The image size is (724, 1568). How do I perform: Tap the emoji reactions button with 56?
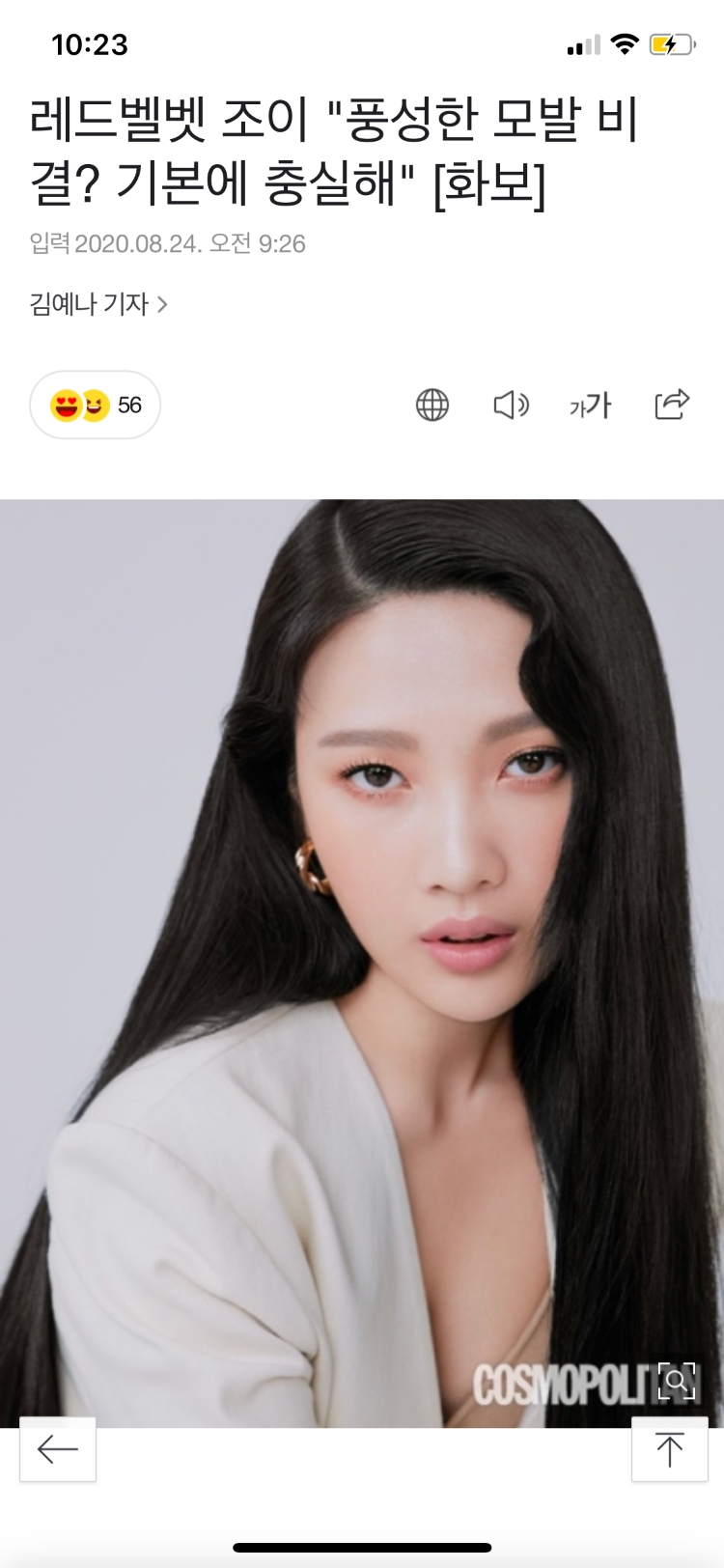coord(95,405)
